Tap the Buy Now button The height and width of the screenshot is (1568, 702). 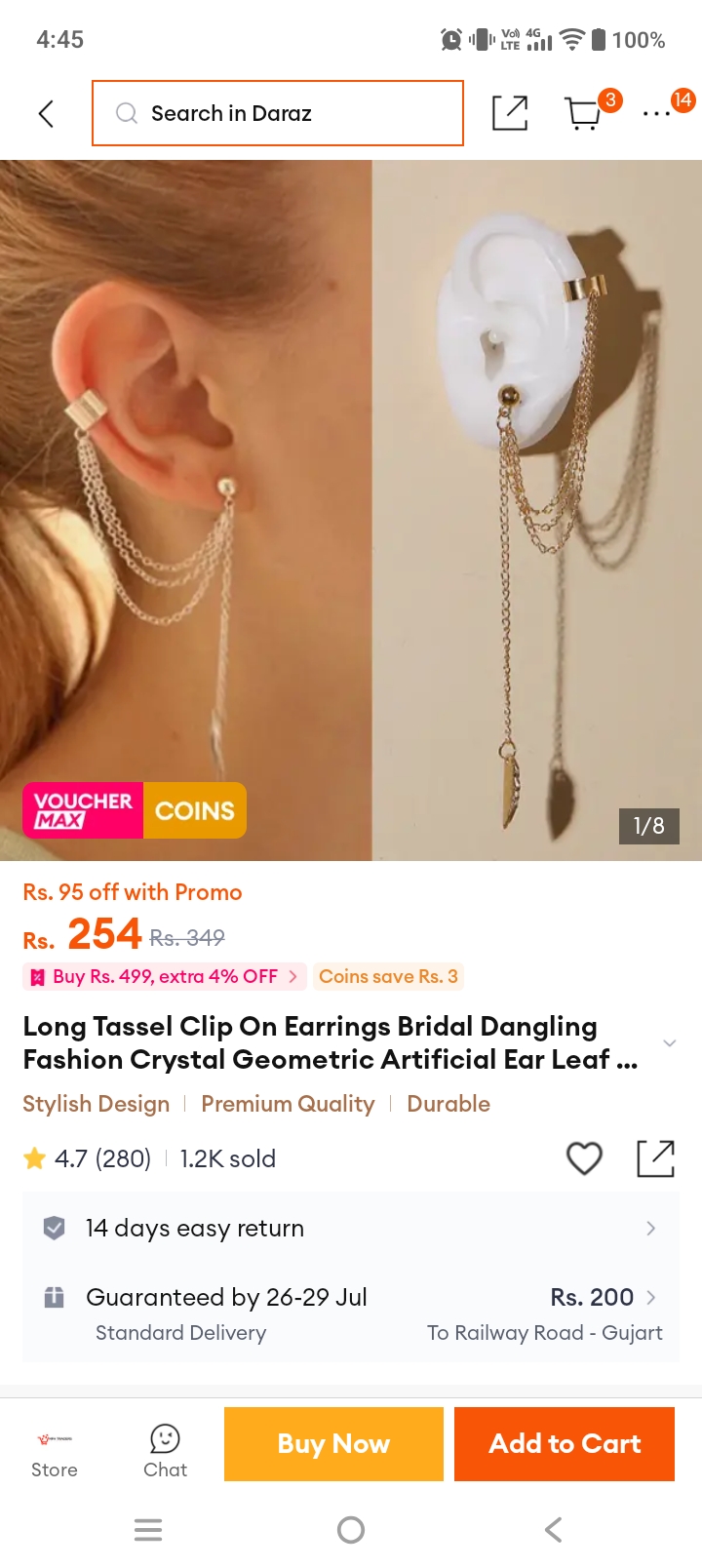333,1444
